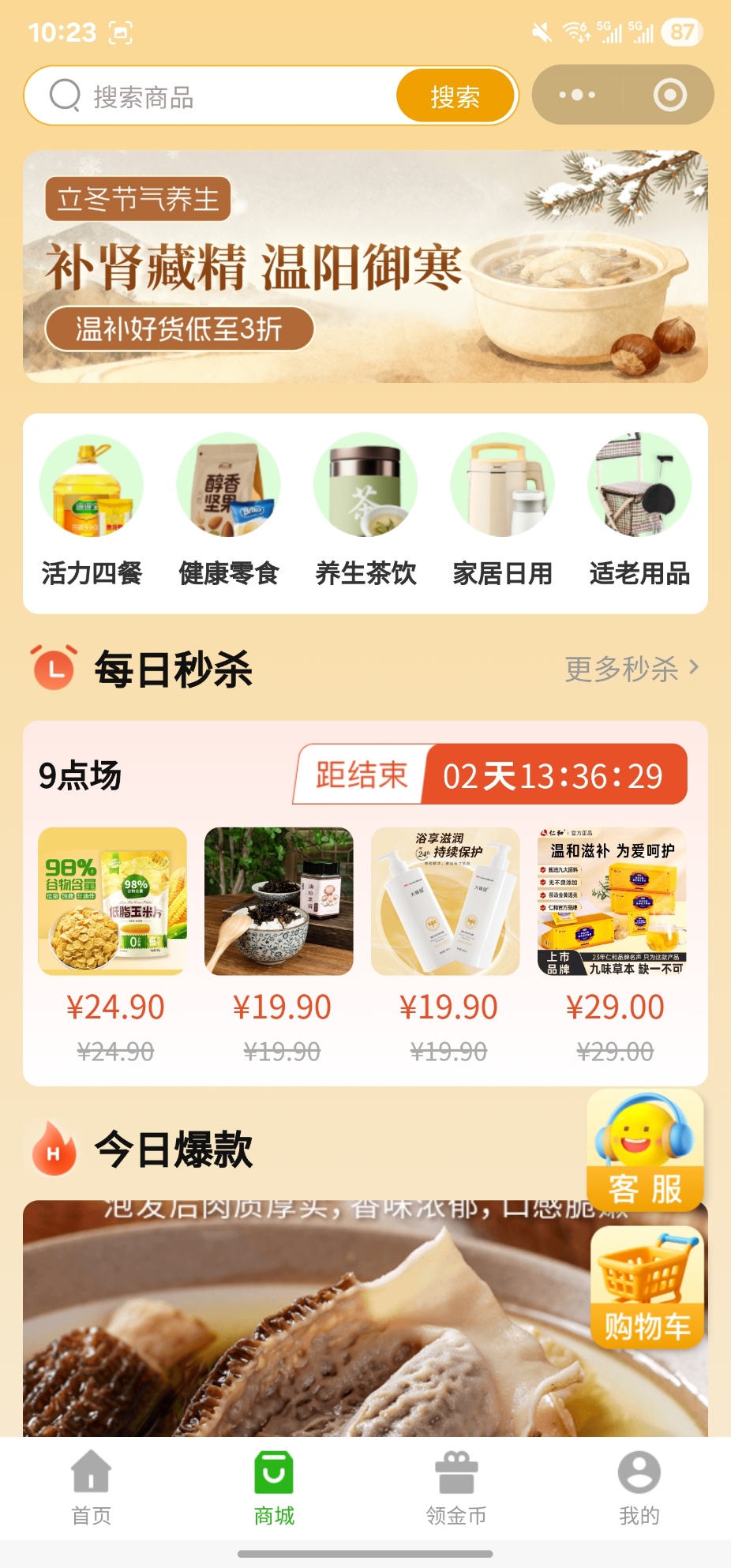The height and width of the screenshot is (1568, 731).
Task: Tap the 今日爆款 flame icon
Action: point(54,1150)
